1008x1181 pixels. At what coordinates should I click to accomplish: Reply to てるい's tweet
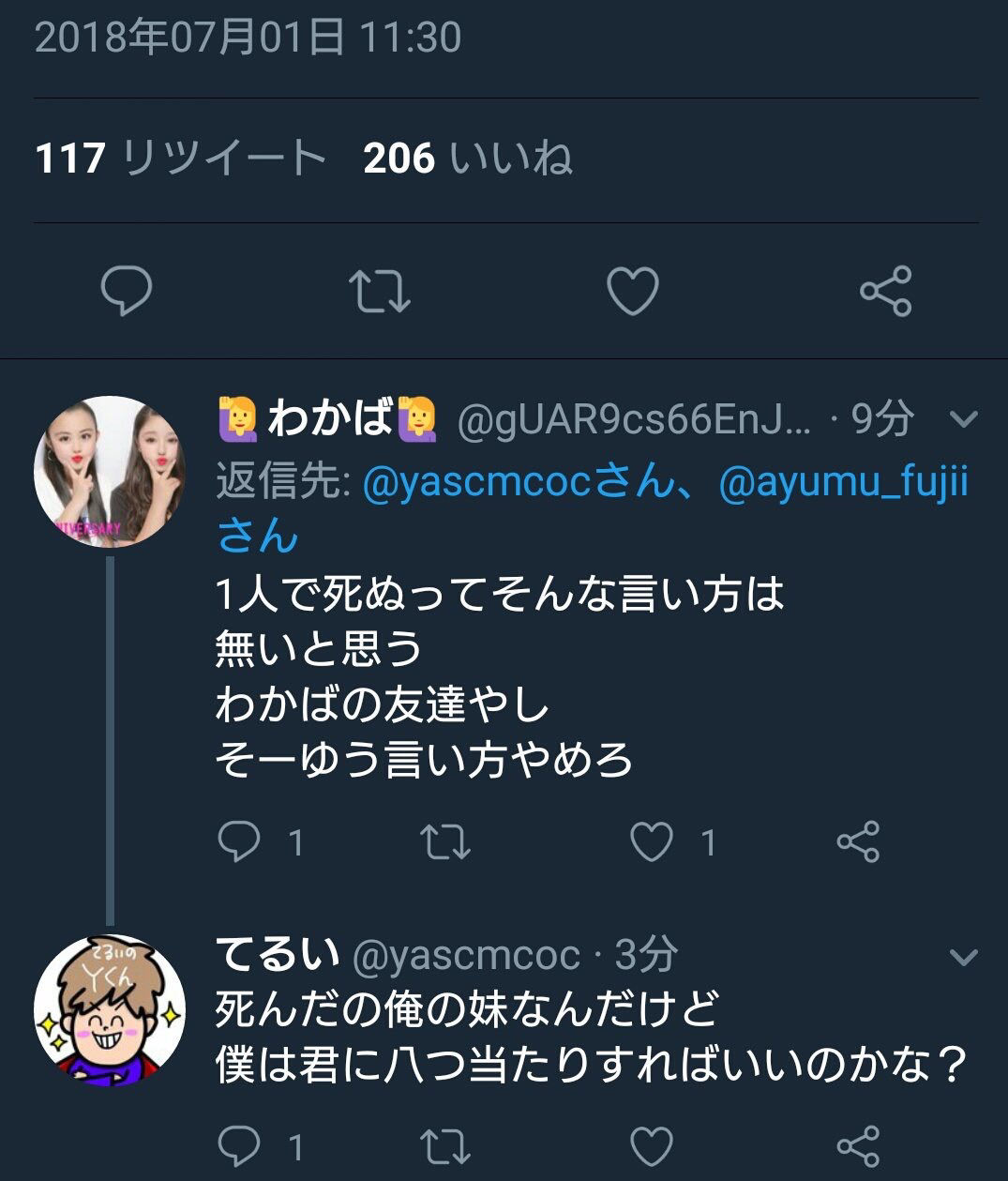click(239, 1146)
